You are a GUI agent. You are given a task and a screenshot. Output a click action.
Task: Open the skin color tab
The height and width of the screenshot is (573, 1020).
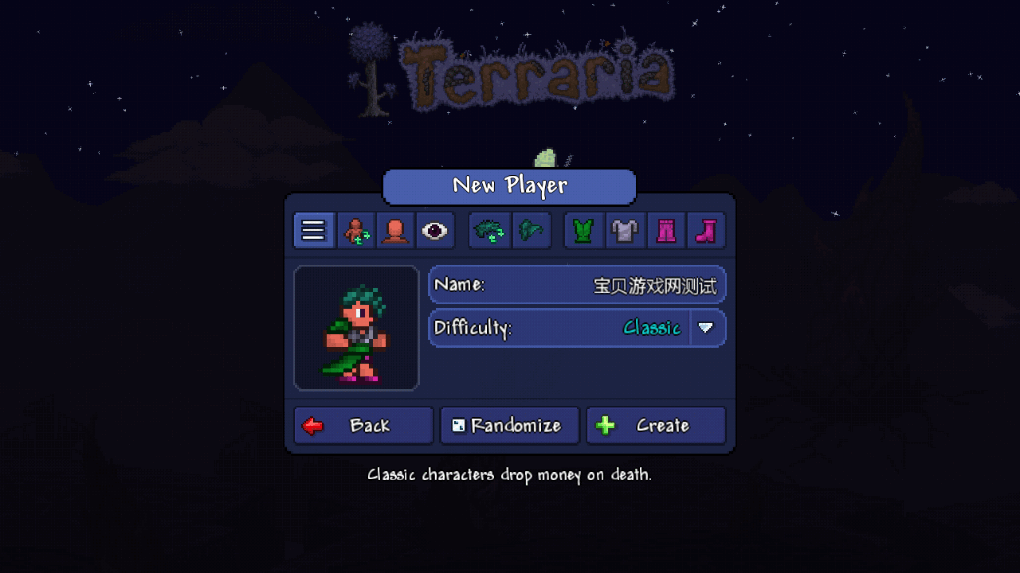coord(395,231)
